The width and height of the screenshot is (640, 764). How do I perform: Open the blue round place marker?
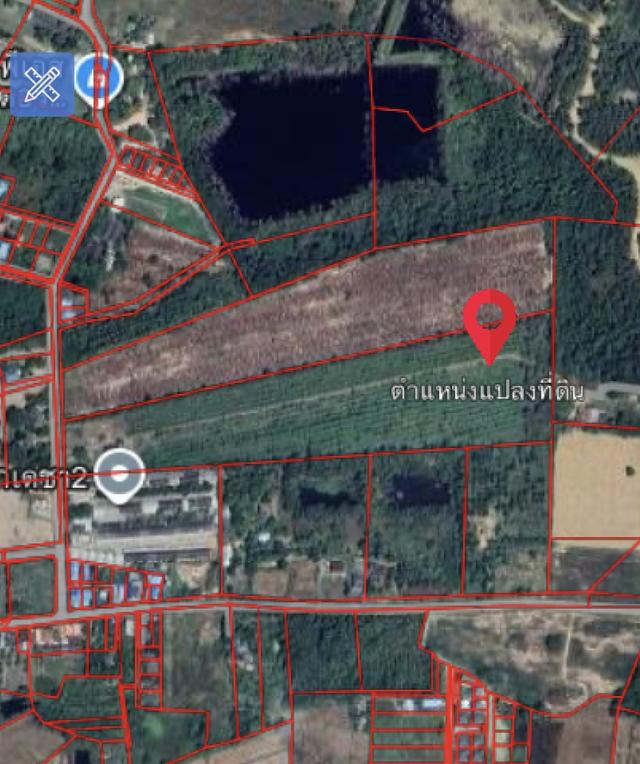pos(100,80)
